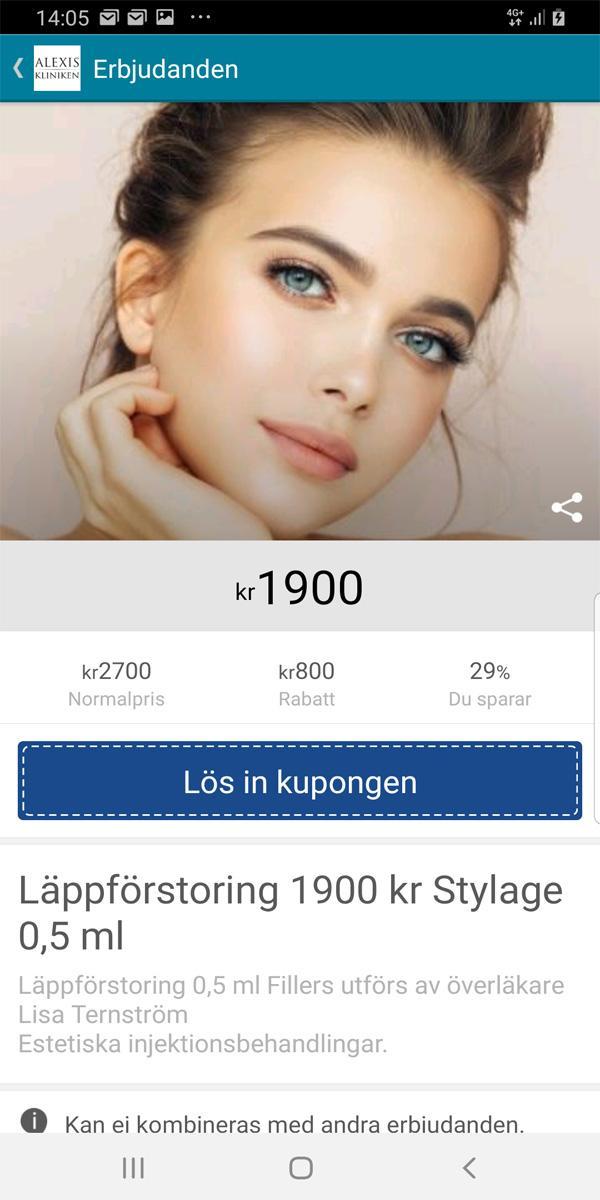This screenshot has height=1200, width=600.
Task: Open the recent apps view
Action: tap(133, 1167)
